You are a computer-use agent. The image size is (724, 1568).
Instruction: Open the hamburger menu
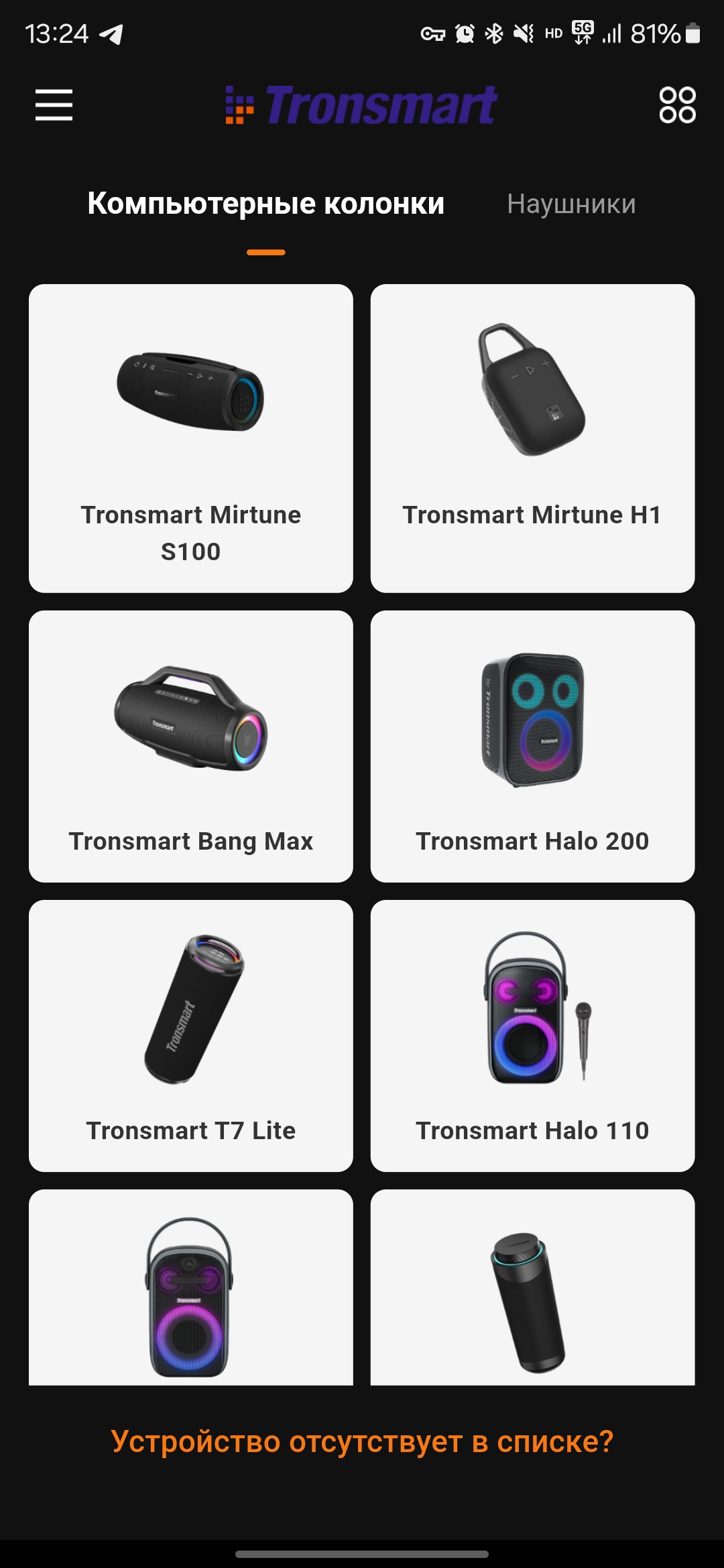[x=54, y=105]
